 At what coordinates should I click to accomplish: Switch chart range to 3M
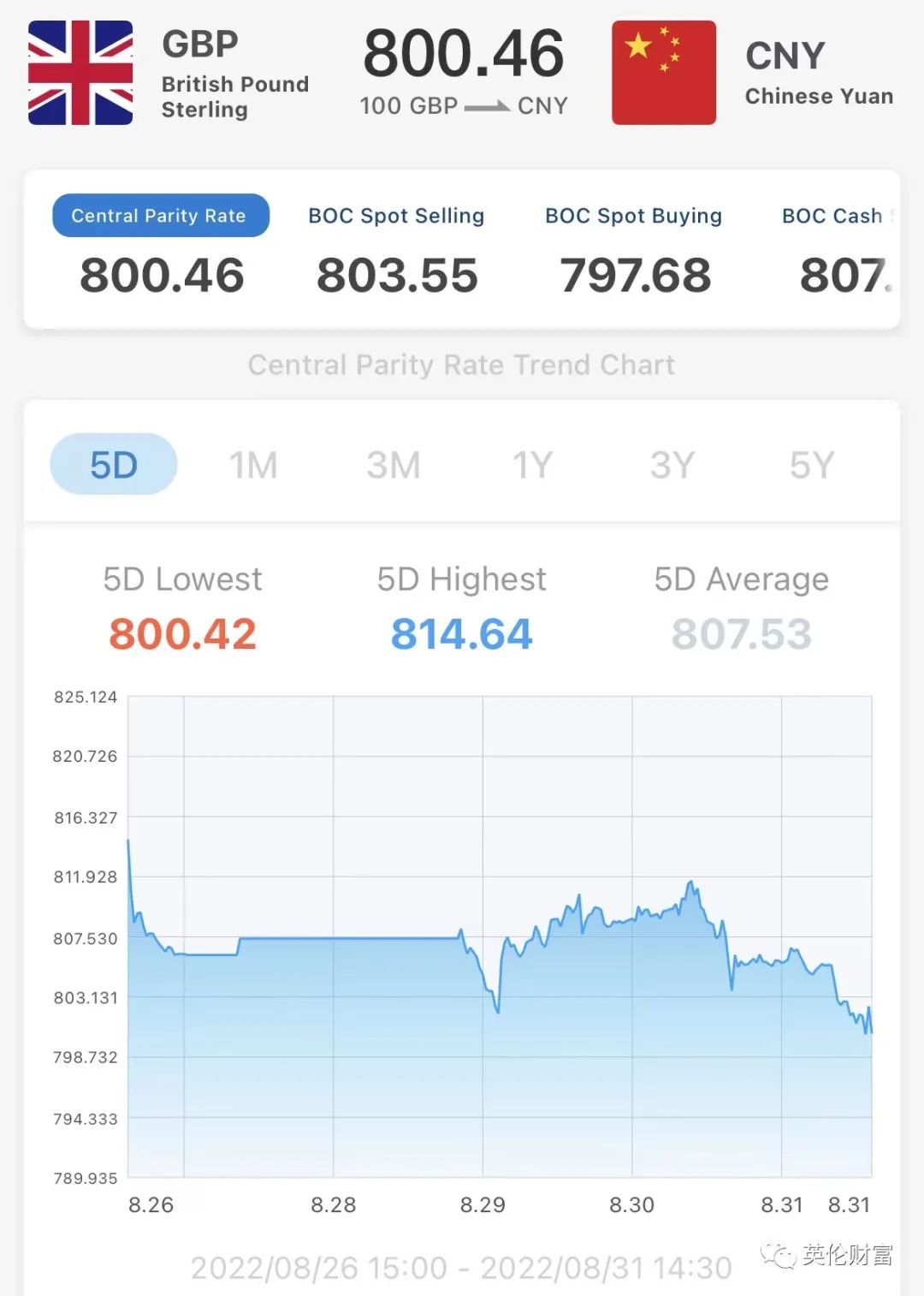click(x=394, y=465)
